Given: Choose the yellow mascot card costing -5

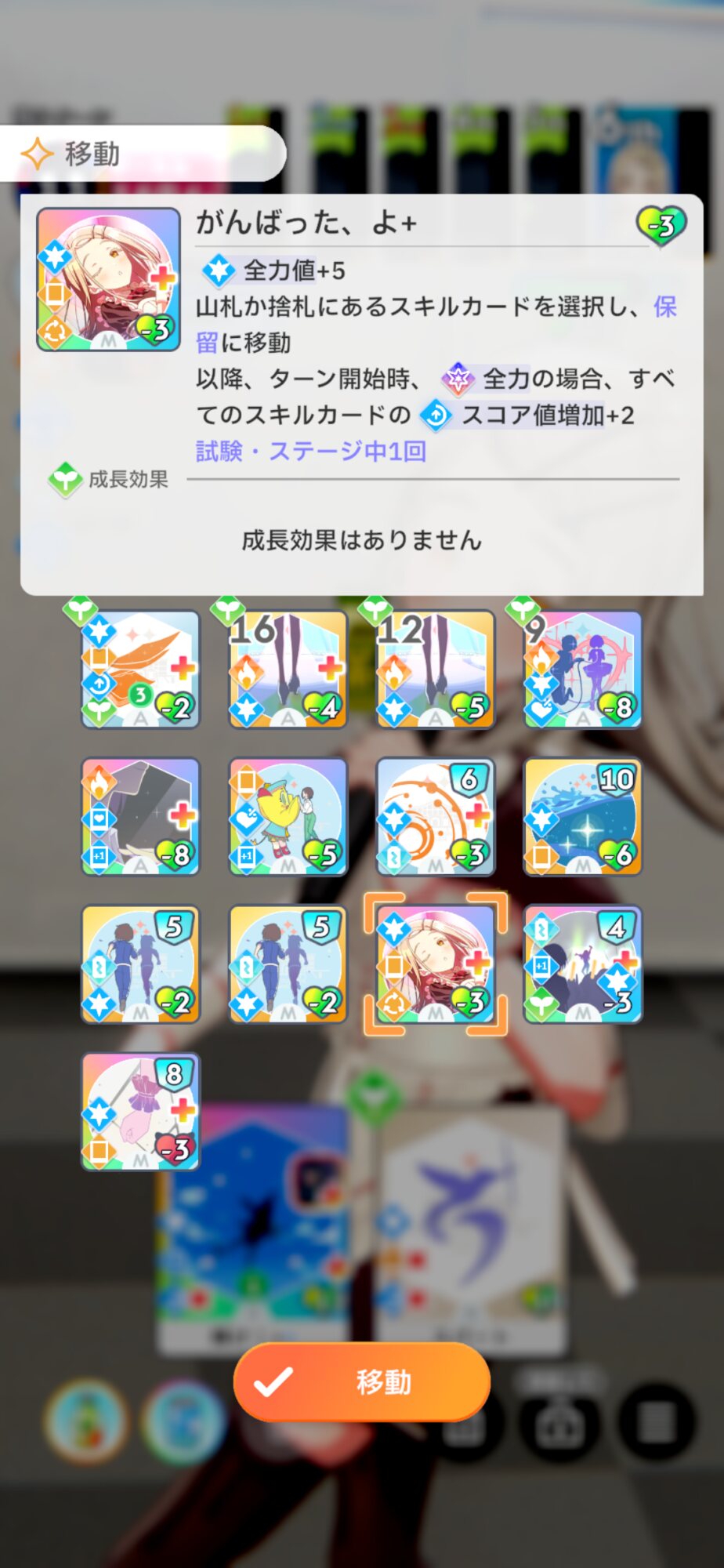Looking at the screenshot, I should point(288,817).
